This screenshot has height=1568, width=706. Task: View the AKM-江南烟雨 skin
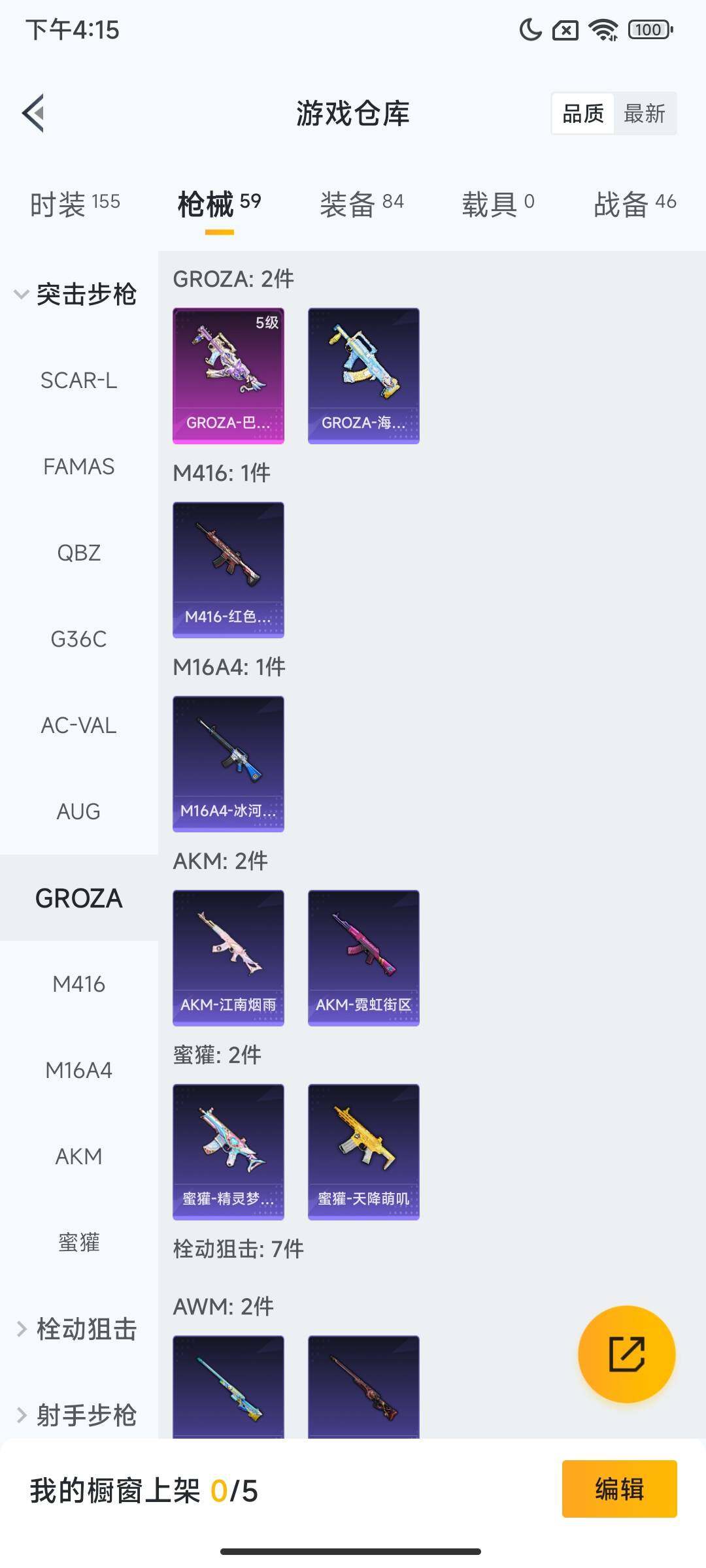pyautogui.click(x=228, y=957)
